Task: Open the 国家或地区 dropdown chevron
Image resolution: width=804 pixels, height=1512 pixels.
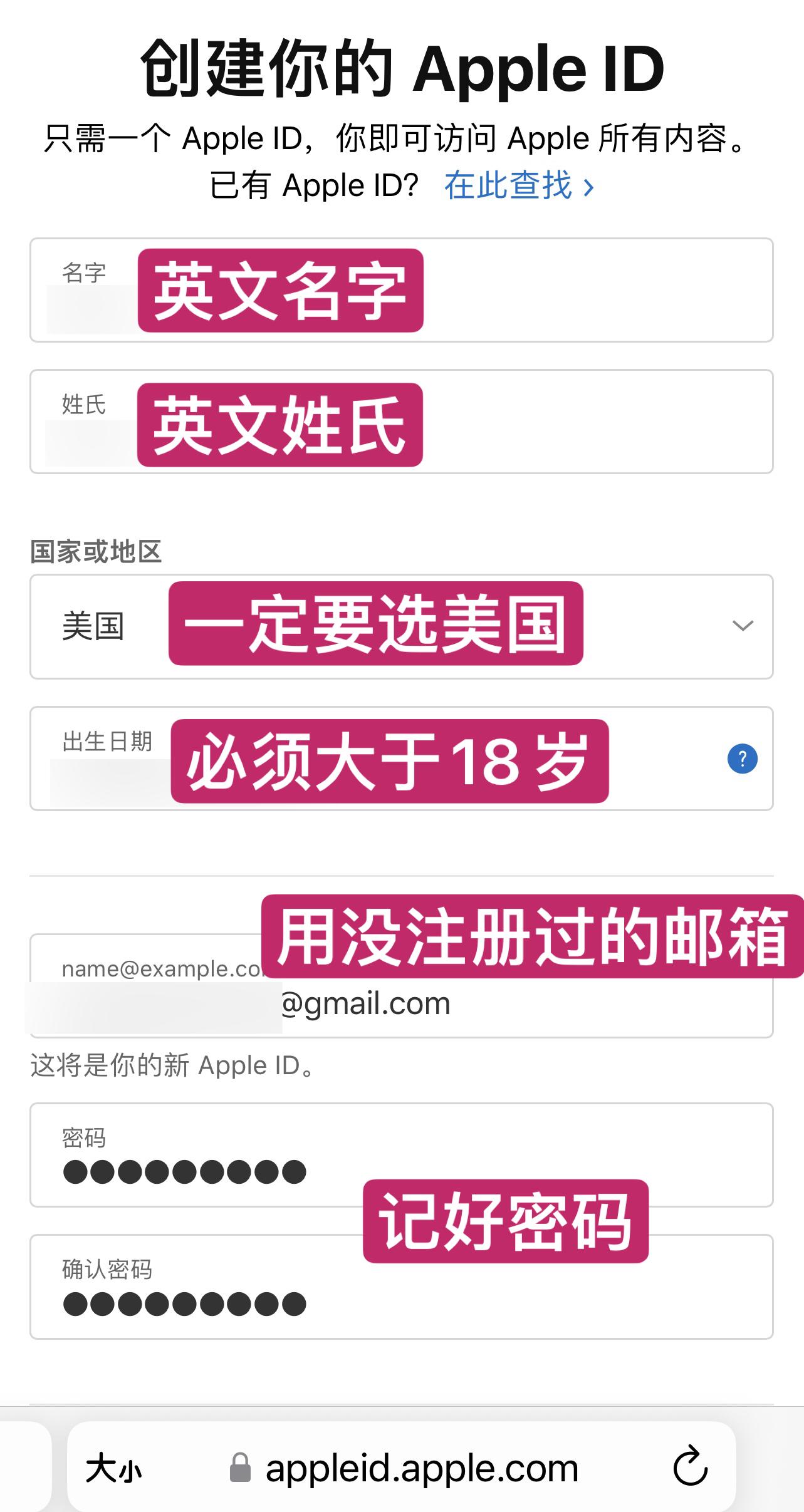Action: (x=742, y=624)
